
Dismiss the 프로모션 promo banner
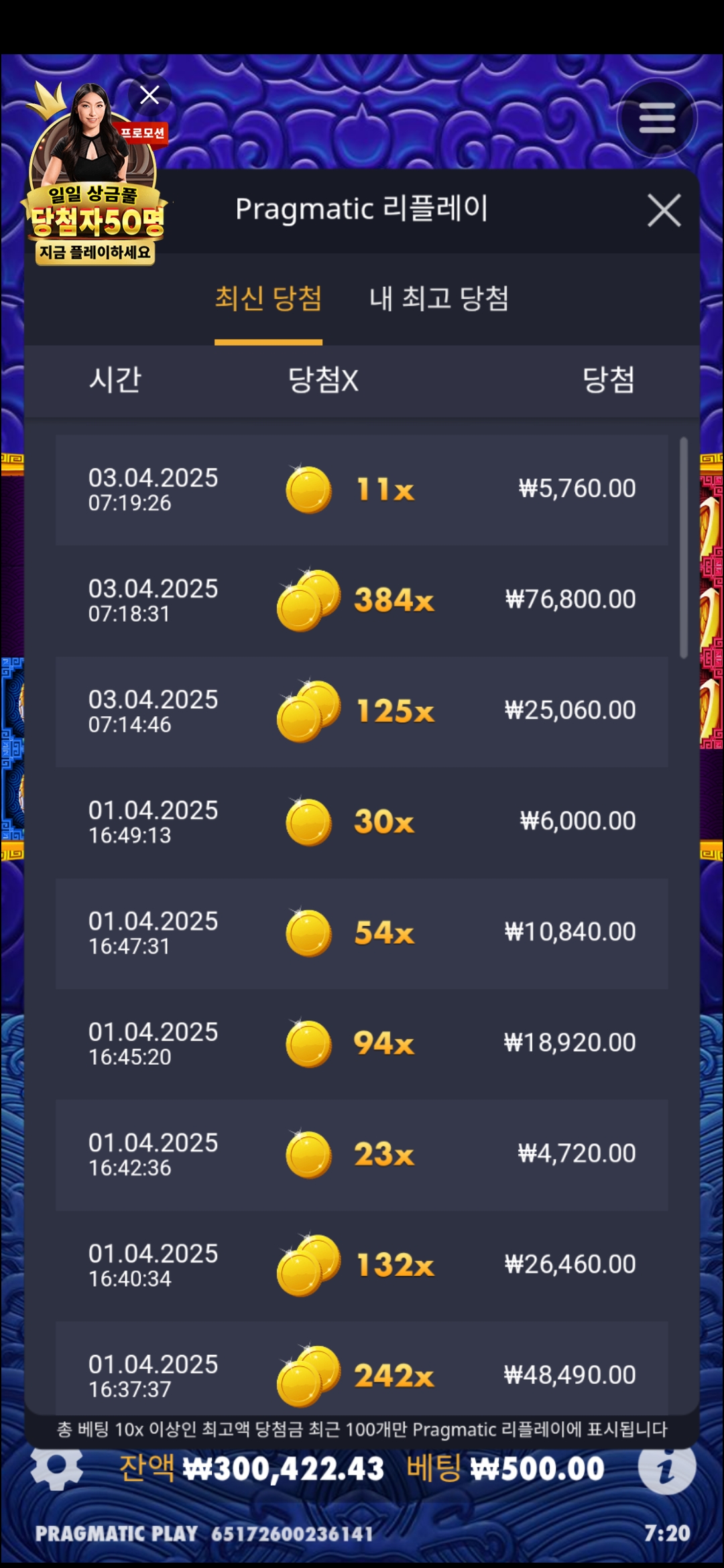149,95
